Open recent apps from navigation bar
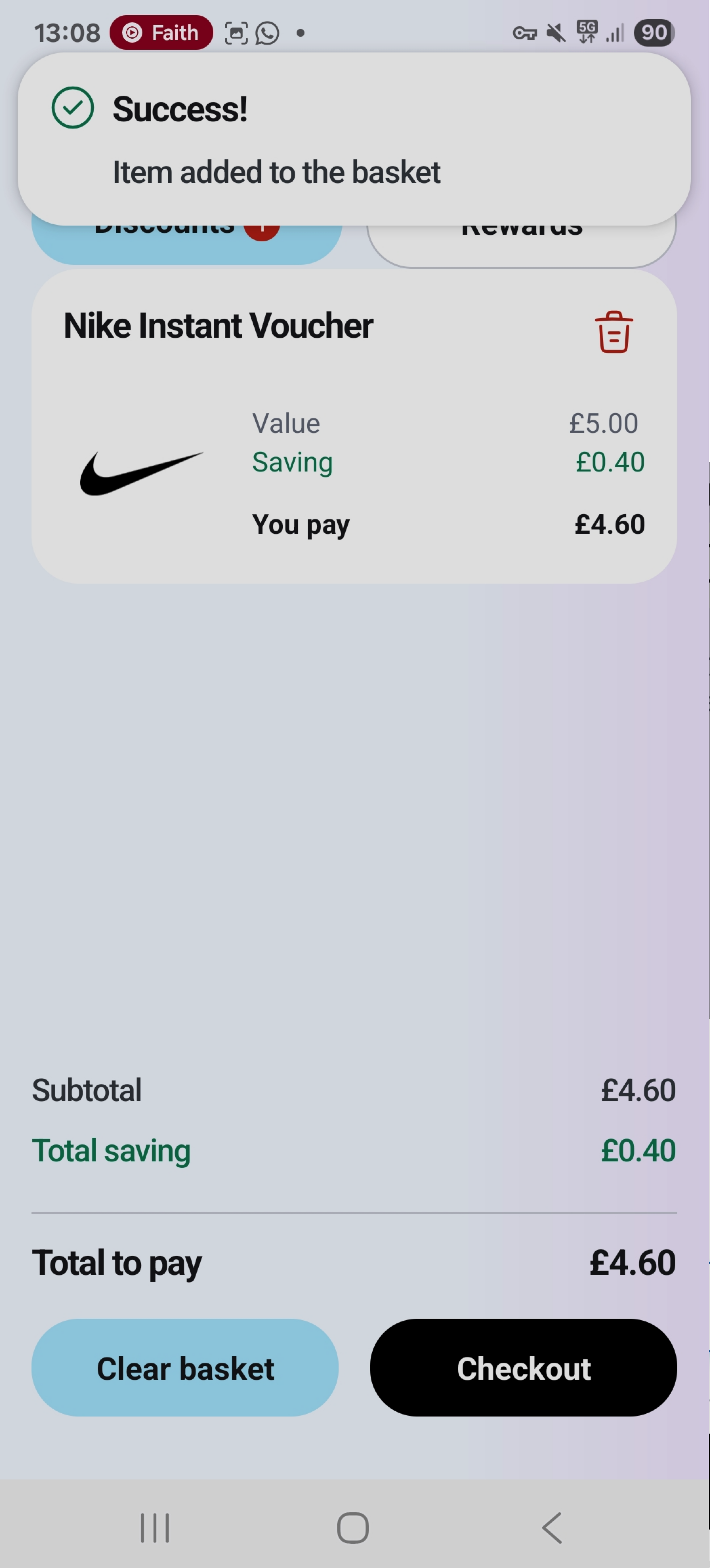 [156, 1527]
